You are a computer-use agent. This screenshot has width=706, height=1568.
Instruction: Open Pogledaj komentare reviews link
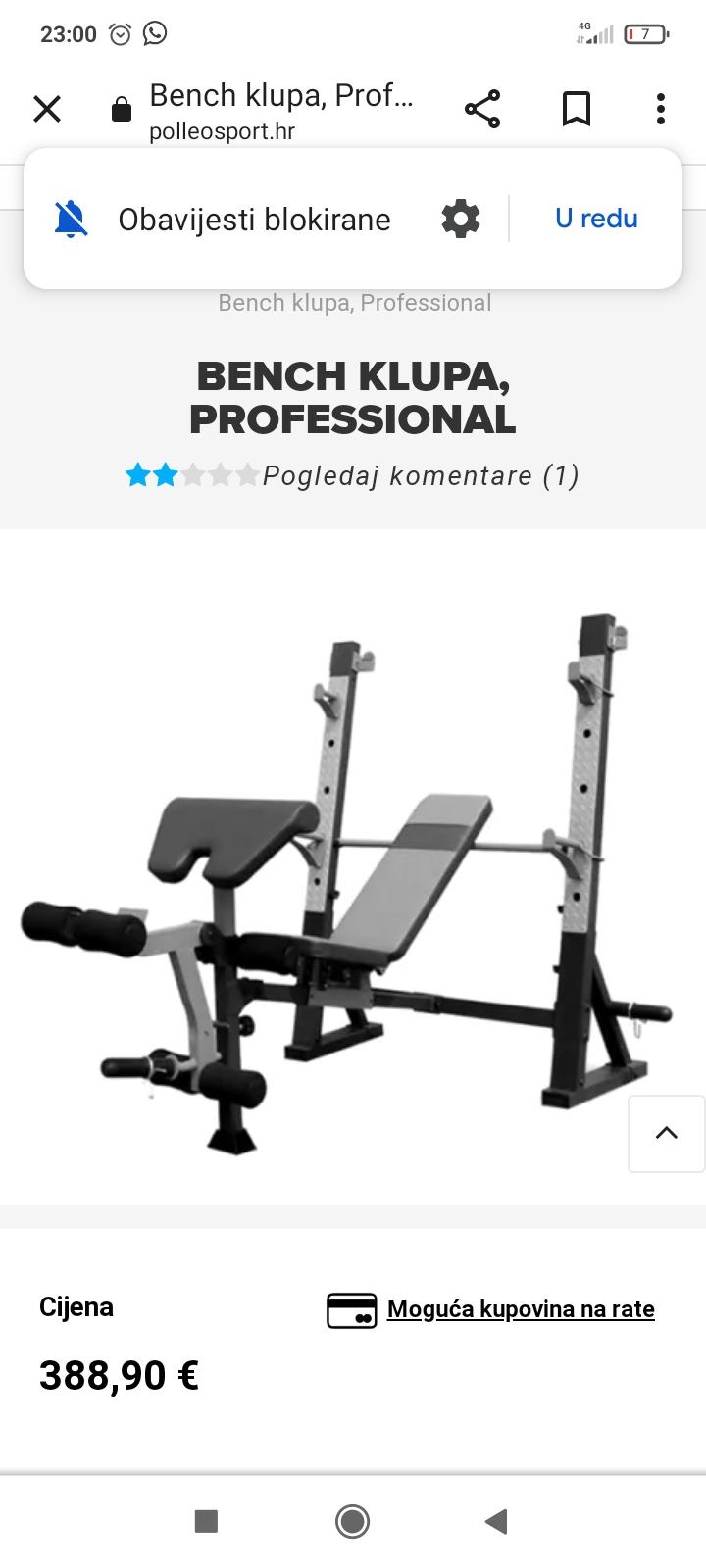pyautogui.click(x=421, y=476)
